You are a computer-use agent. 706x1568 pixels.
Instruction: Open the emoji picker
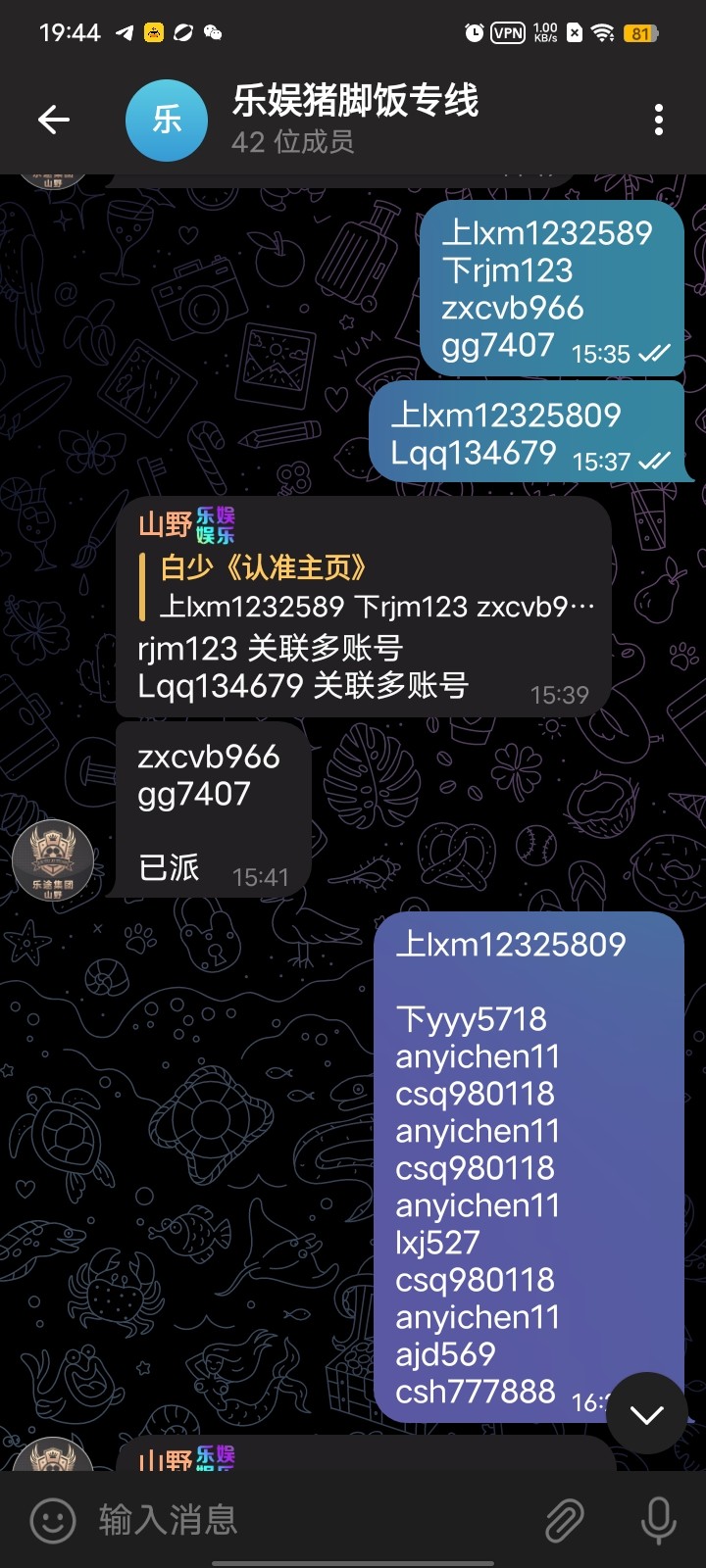point(53,1520)
